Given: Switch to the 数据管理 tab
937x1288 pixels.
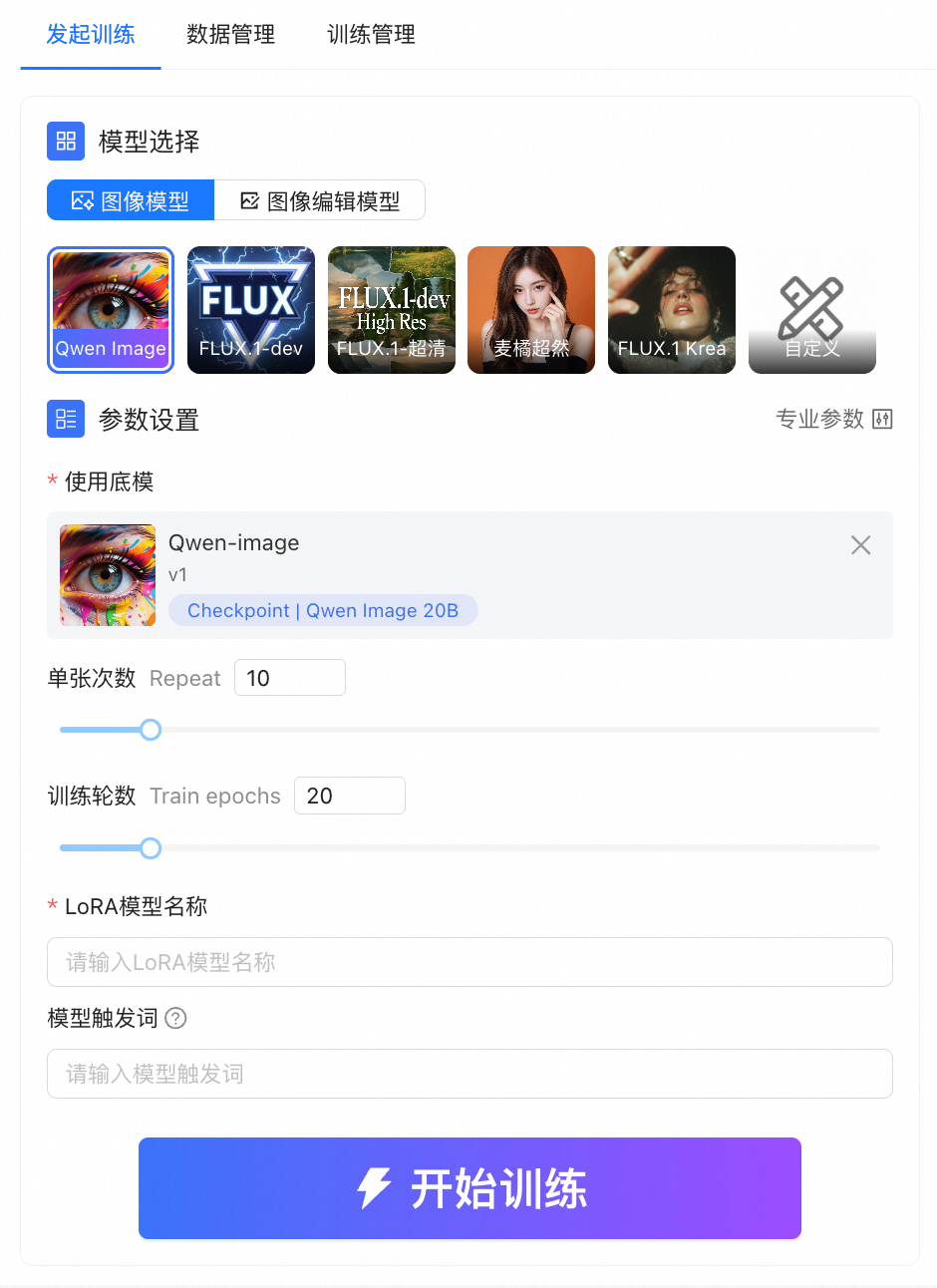Looking at the screenshot, I should (230, 35).
